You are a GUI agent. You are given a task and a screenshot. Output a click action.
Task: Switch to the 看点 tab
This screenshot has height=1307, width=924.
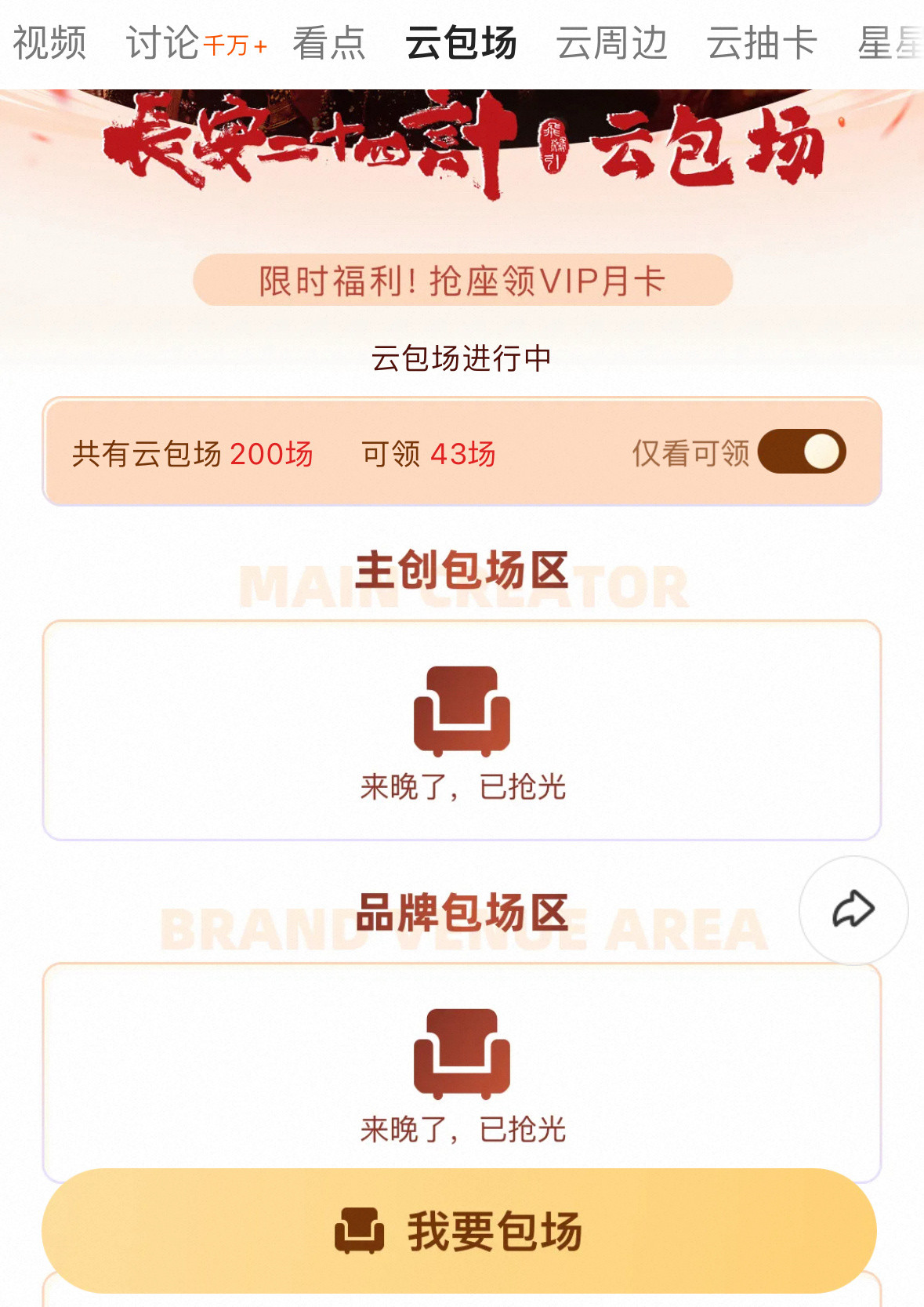[x=328, y=43]
